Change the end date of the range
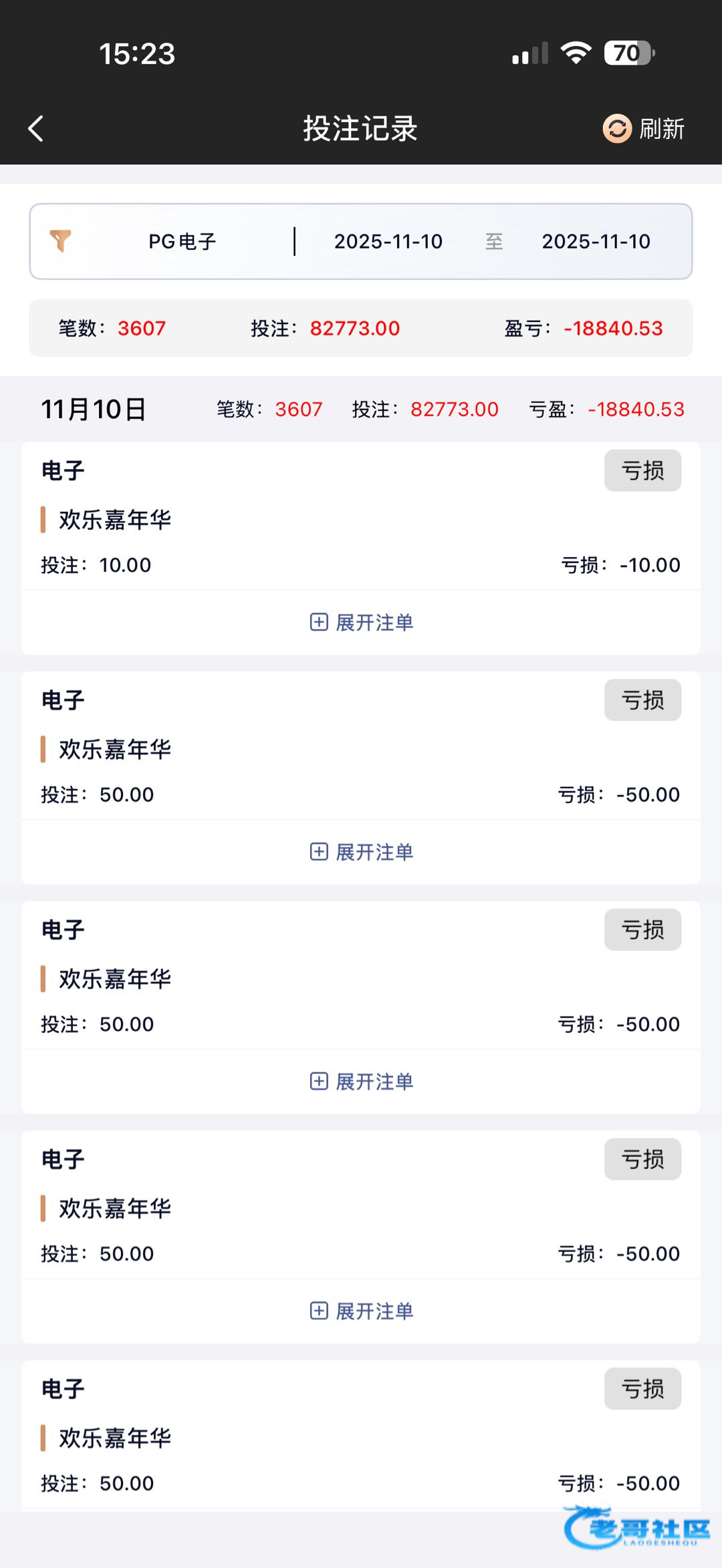The height and width of the screenshot is (1568, 722). point(595,242)
